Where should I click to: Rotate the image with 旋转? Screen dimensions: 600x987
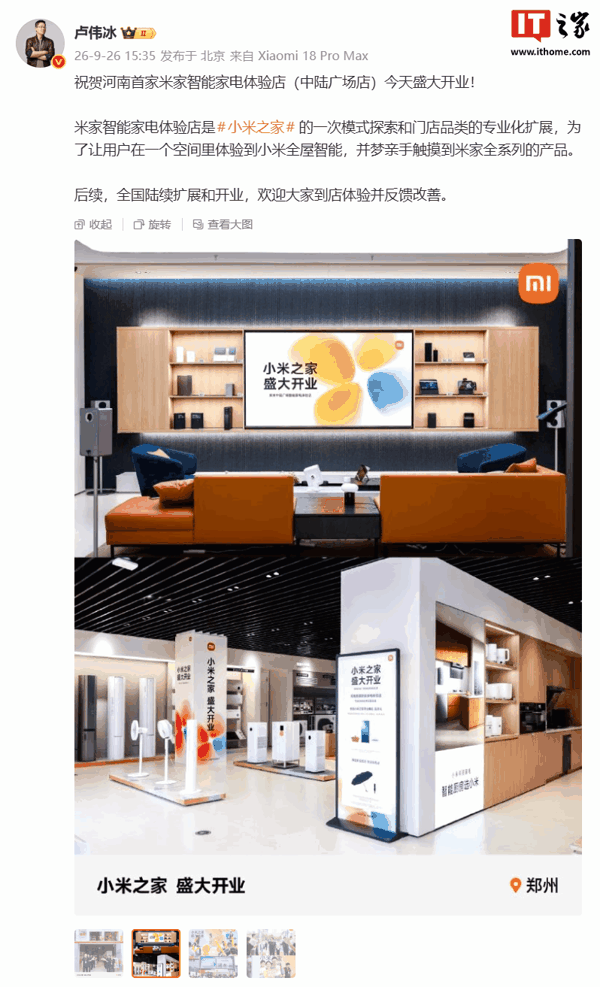[x=152, y=224]
